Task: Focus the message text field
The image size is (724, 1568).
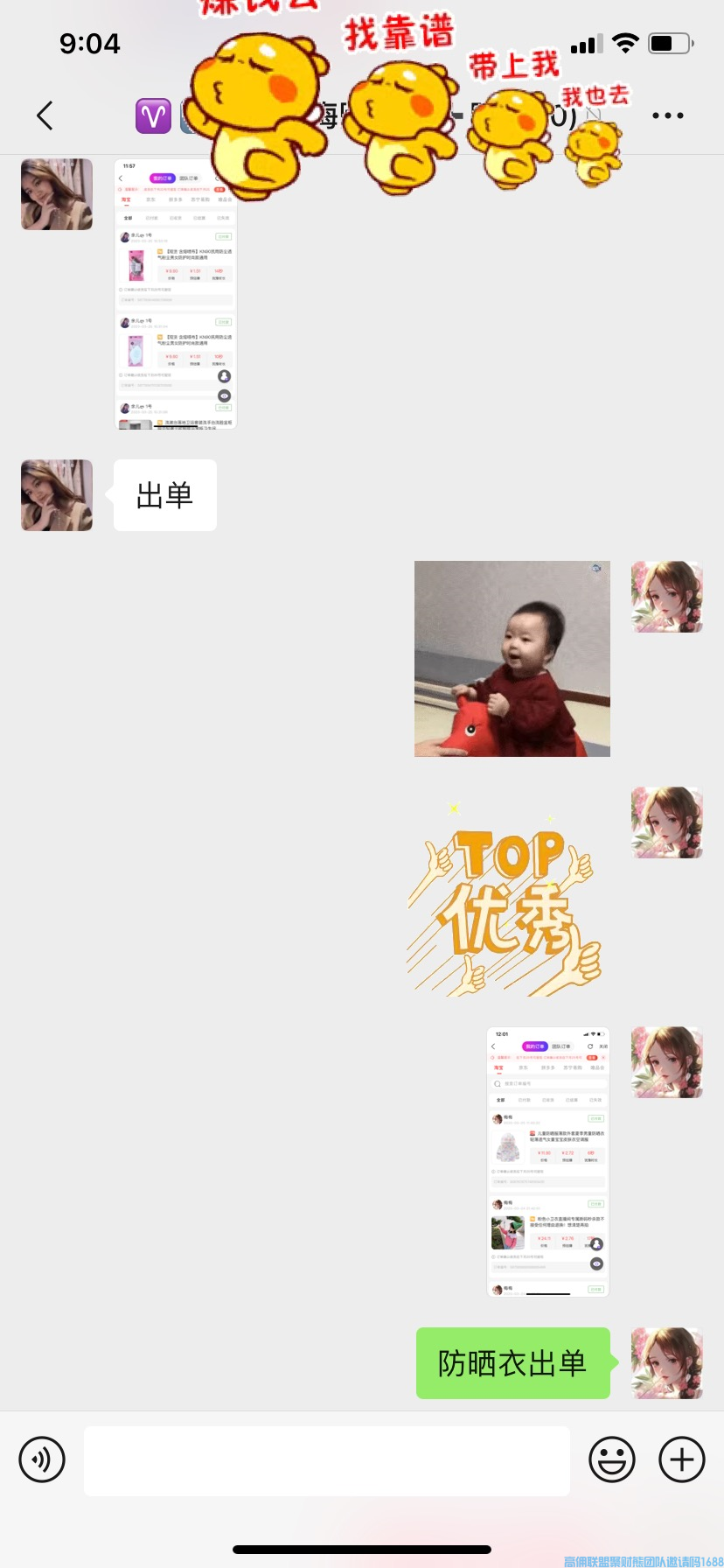Action: tap(326, 1460)
